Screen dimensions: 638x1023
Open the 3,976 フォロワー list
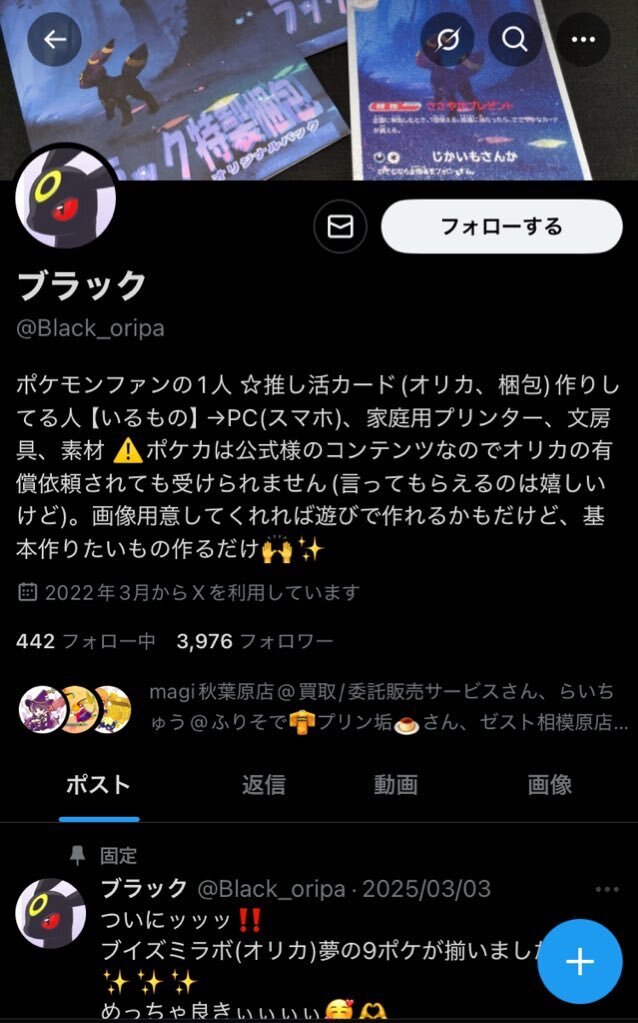[255, 641]
